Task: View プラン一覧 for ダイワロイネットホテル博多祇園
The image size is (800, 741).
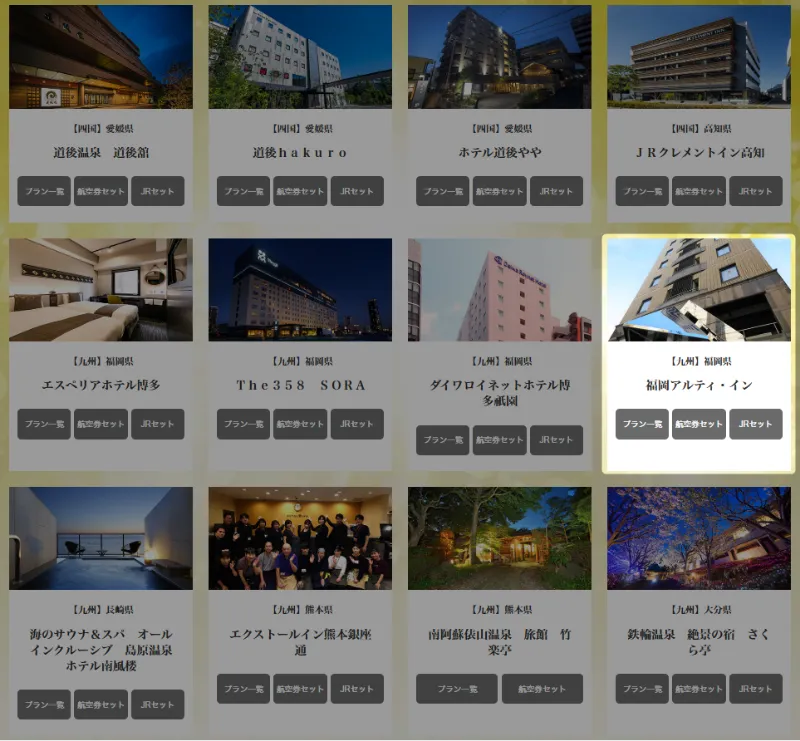Action: (x=443, y=440)
